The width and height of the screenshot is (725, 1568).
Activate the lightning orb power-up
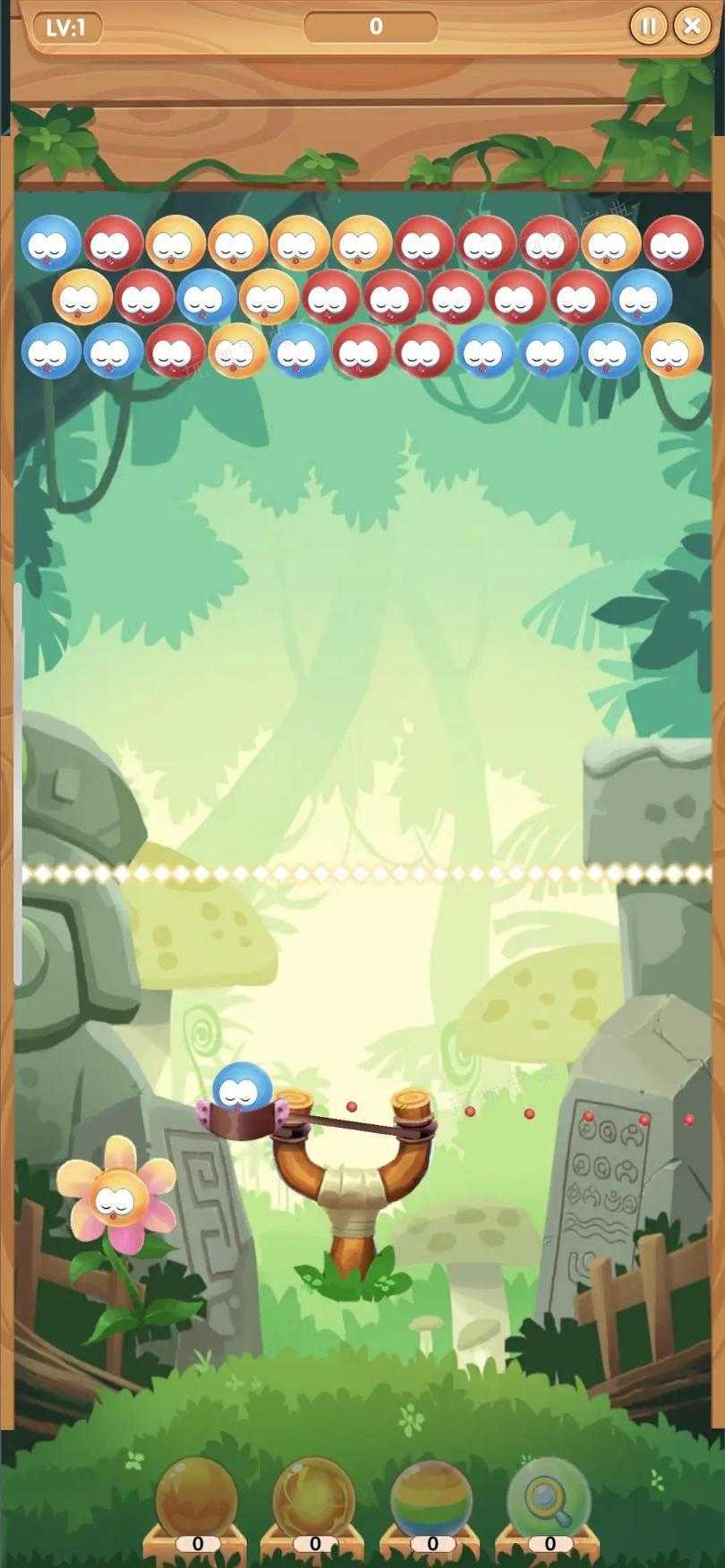(314, 1497)
